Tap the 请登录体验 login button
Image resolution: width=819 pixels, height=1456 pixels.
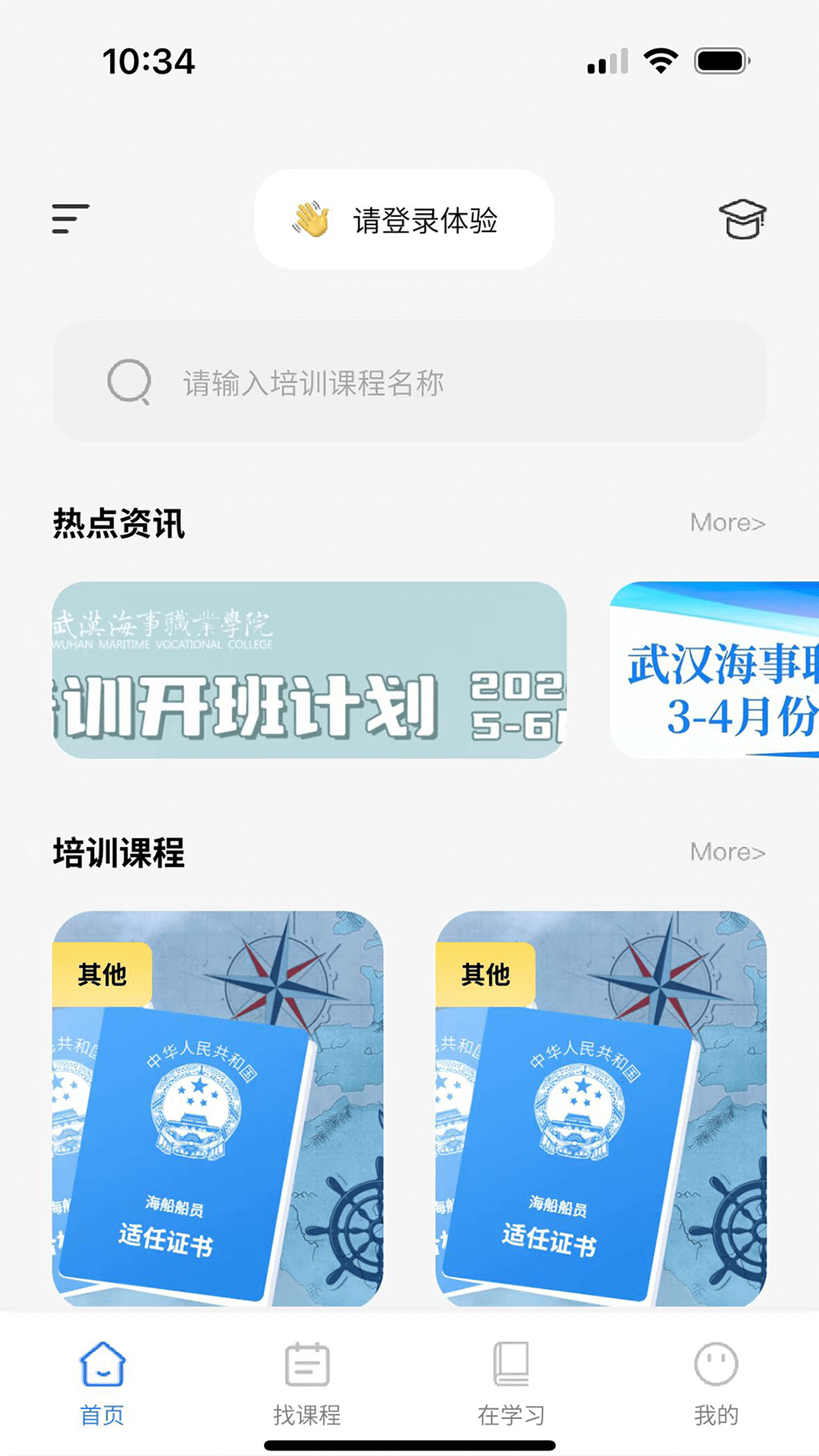404,219
